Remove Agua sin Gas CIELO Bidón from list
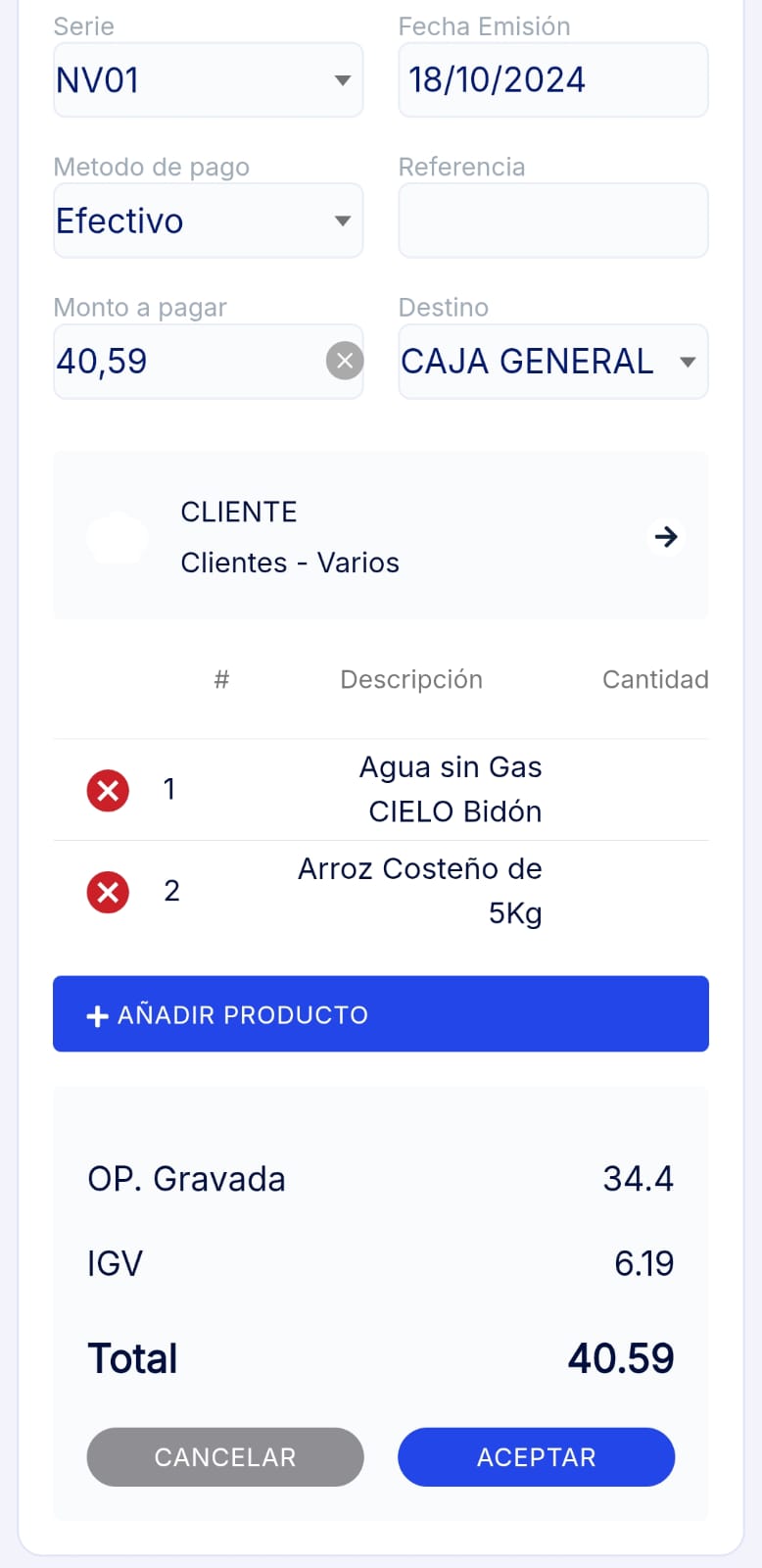This screenshot has width=762, height=1568. coord(108,790)
